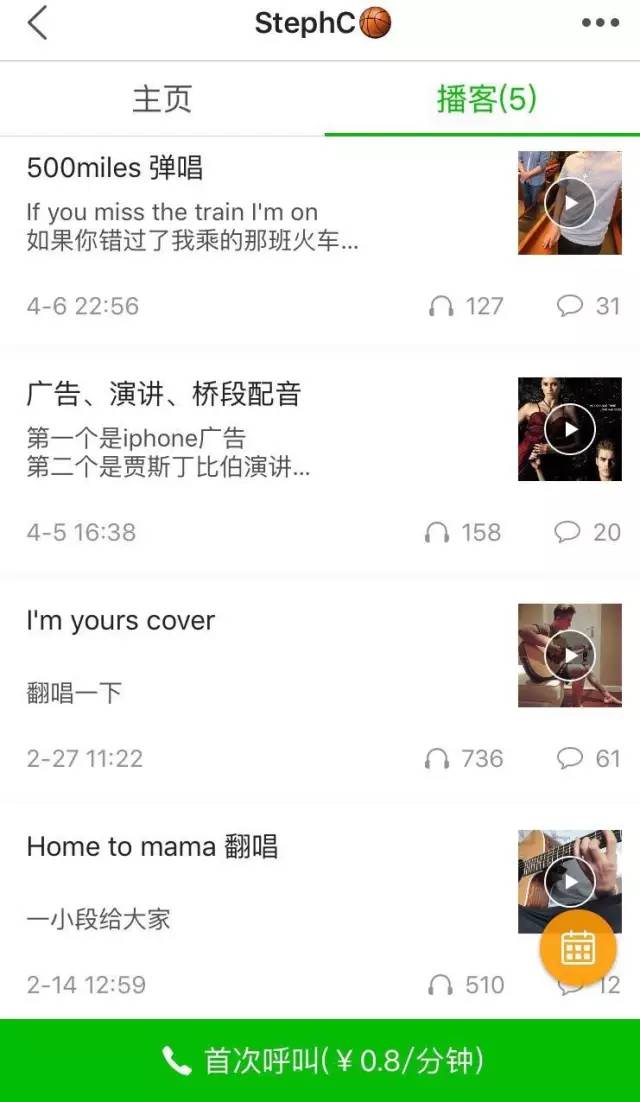Open comments on I'm yours cover

589,759
